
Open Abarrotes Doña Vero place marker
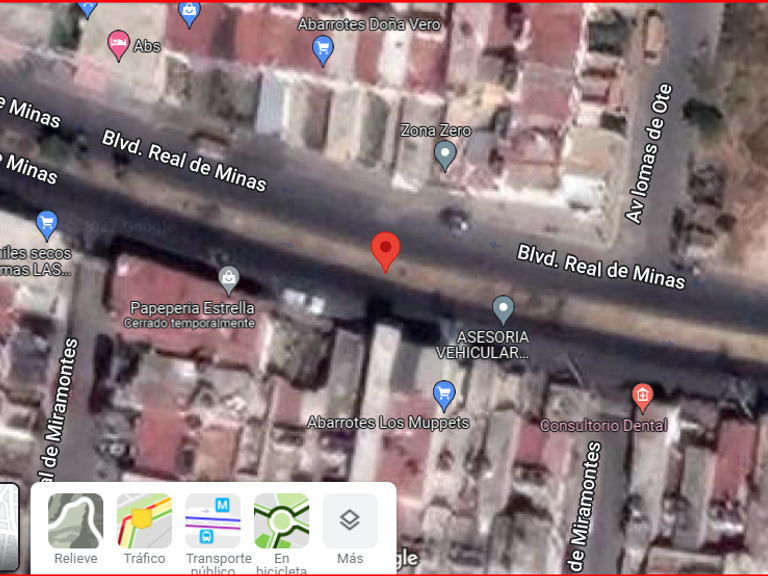[323, 50]
